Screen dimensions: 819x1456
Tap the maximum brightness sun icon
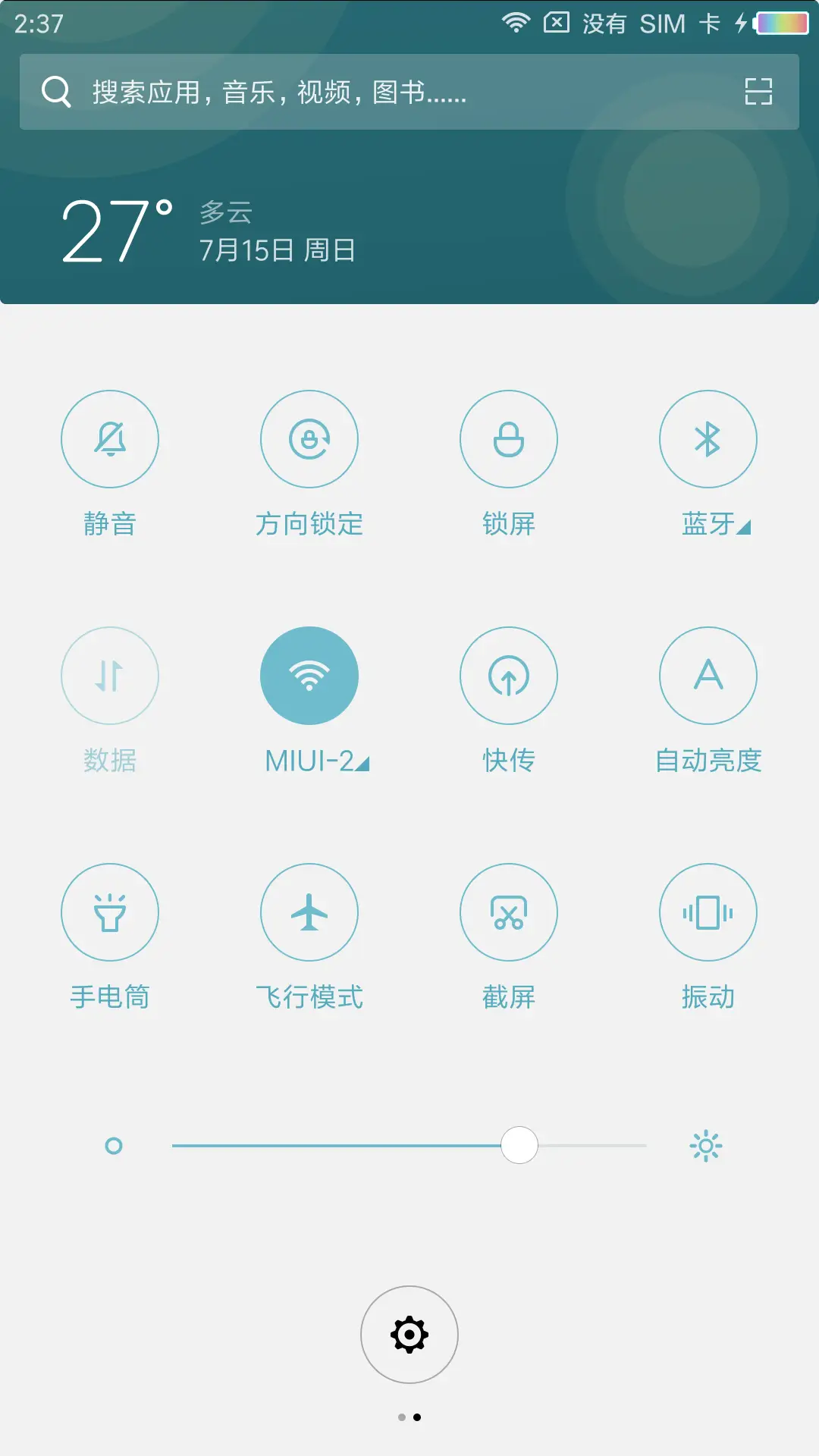707,1146
